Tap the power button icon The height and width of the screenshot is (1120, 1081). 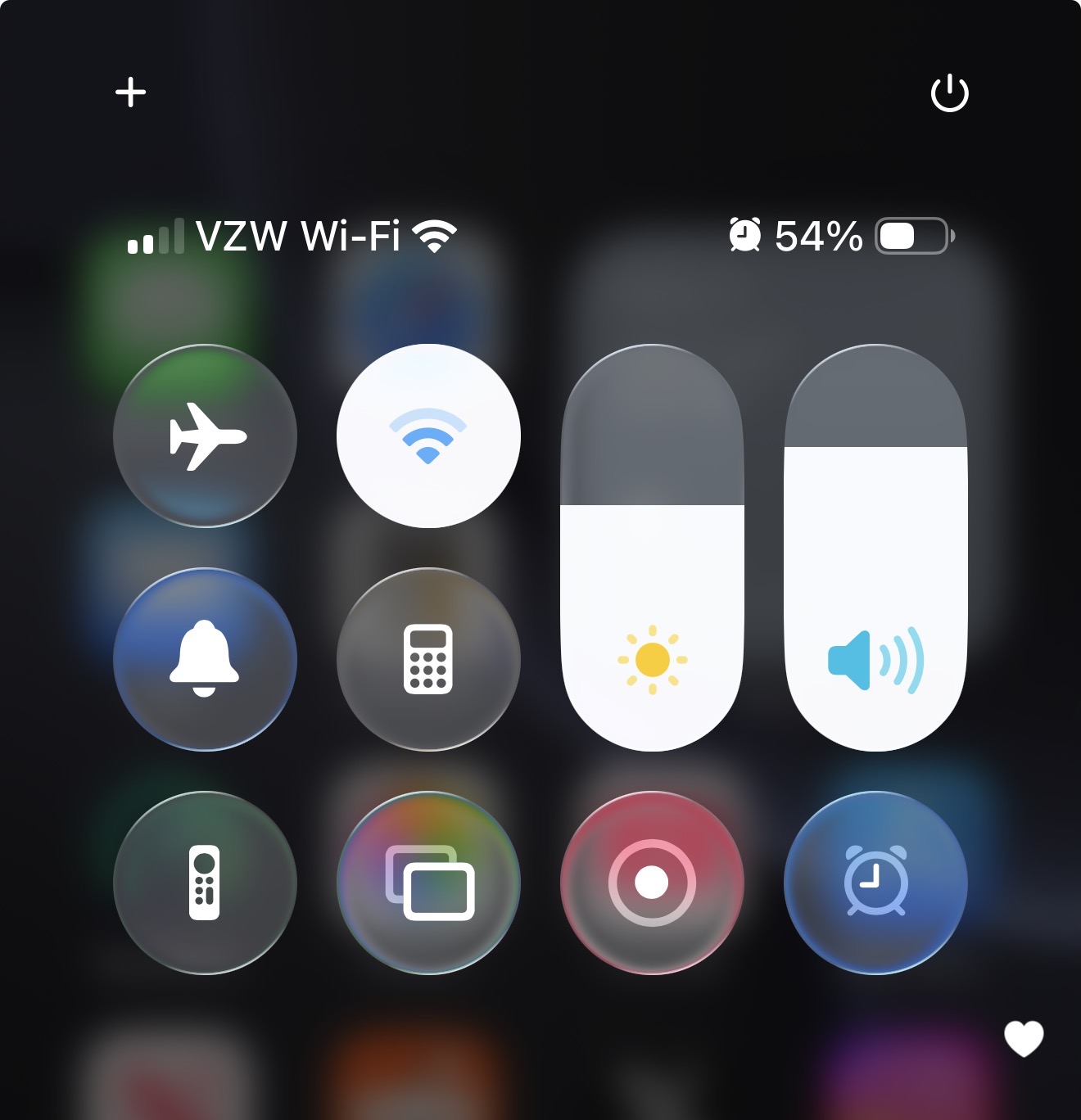tap(949, 93)
